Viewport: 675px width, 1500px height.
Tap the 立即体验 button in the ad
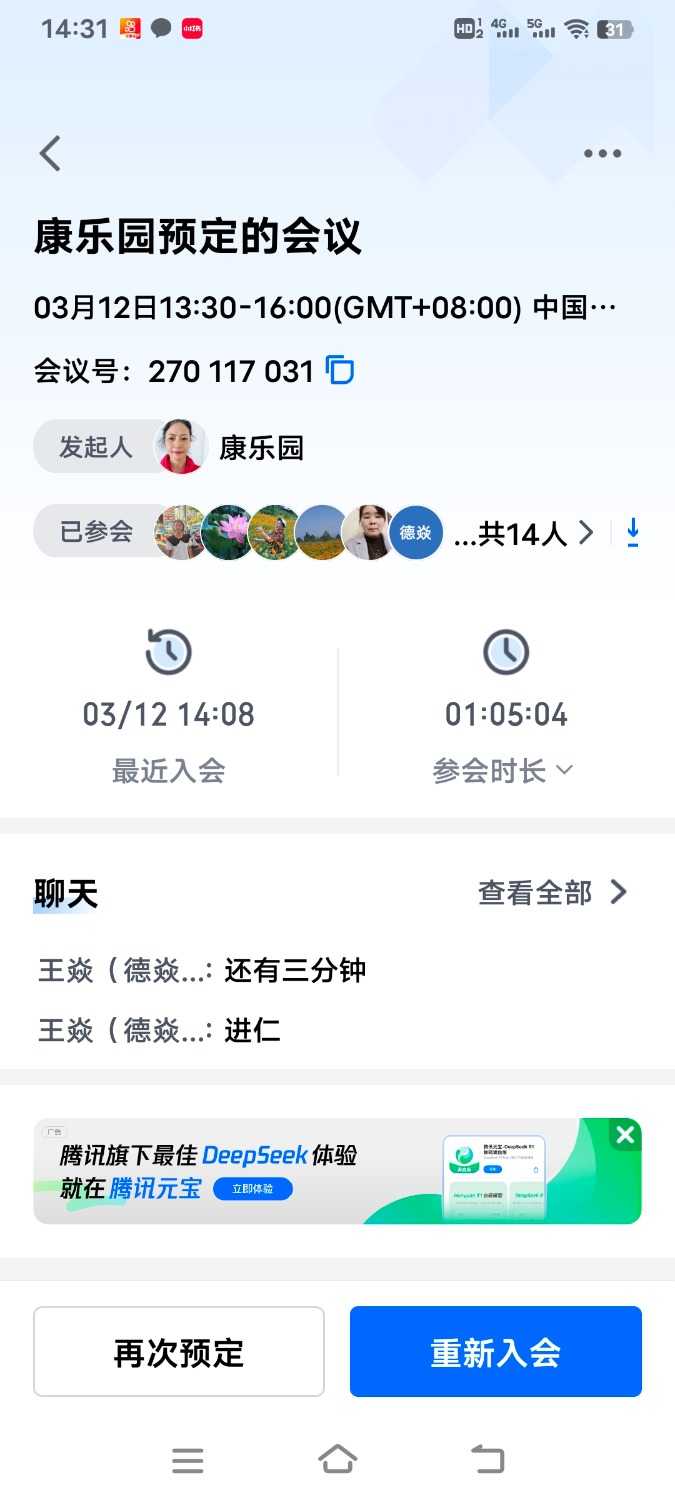click(252, 1189)
